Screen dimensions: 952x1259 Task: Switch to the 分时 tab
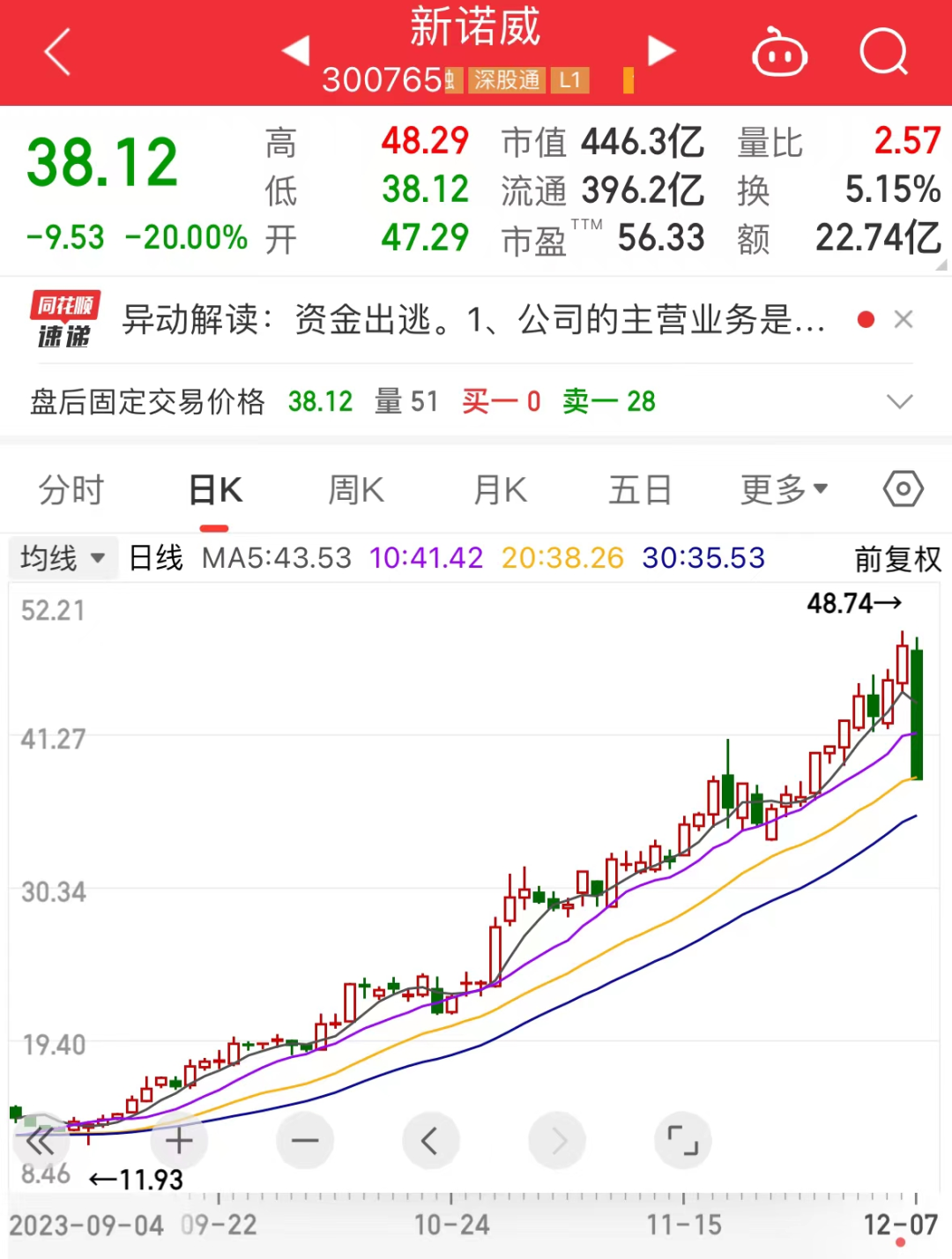pyautogui.click(x=71, y=490)
